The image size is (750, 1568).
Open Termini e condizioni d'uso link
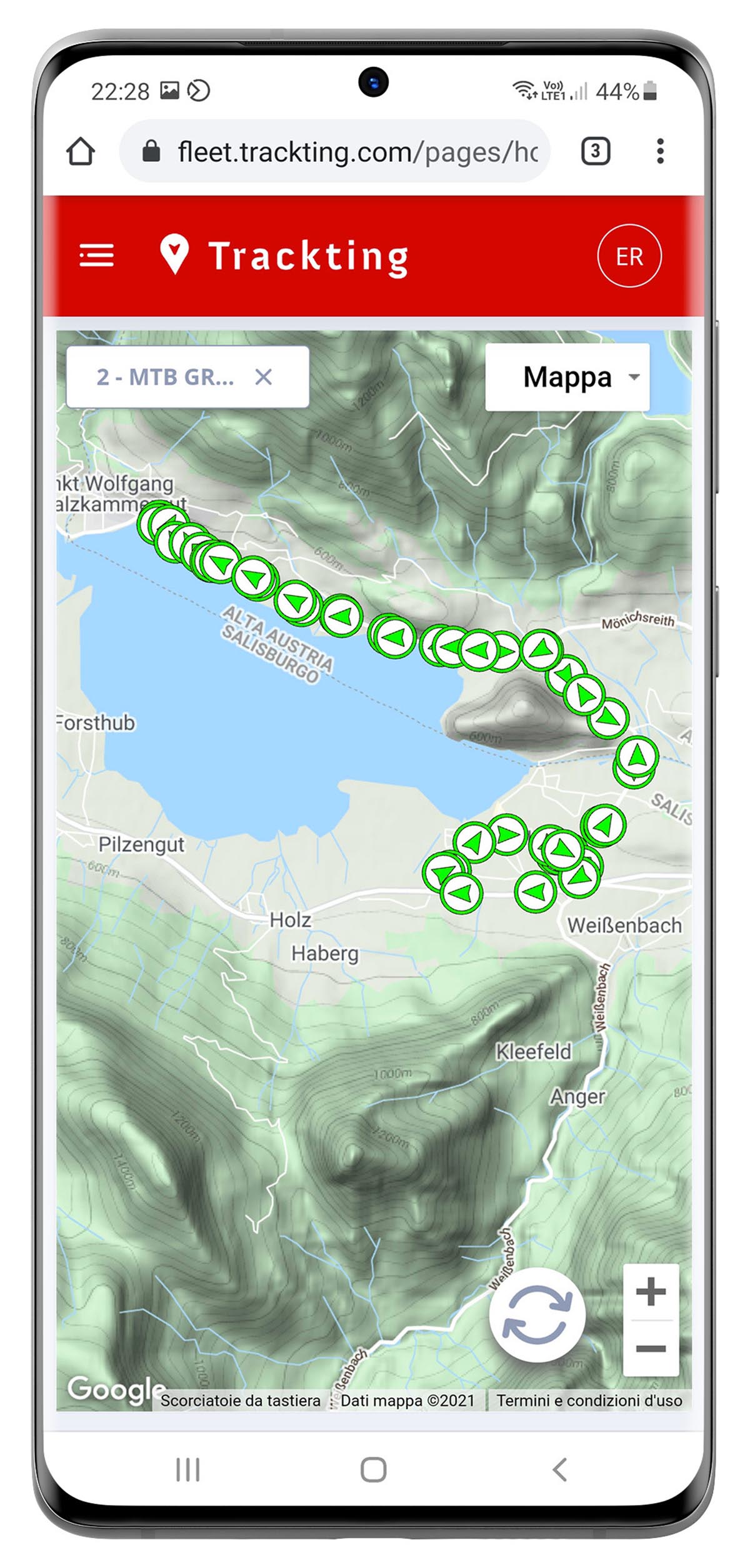coord(589,1401)
